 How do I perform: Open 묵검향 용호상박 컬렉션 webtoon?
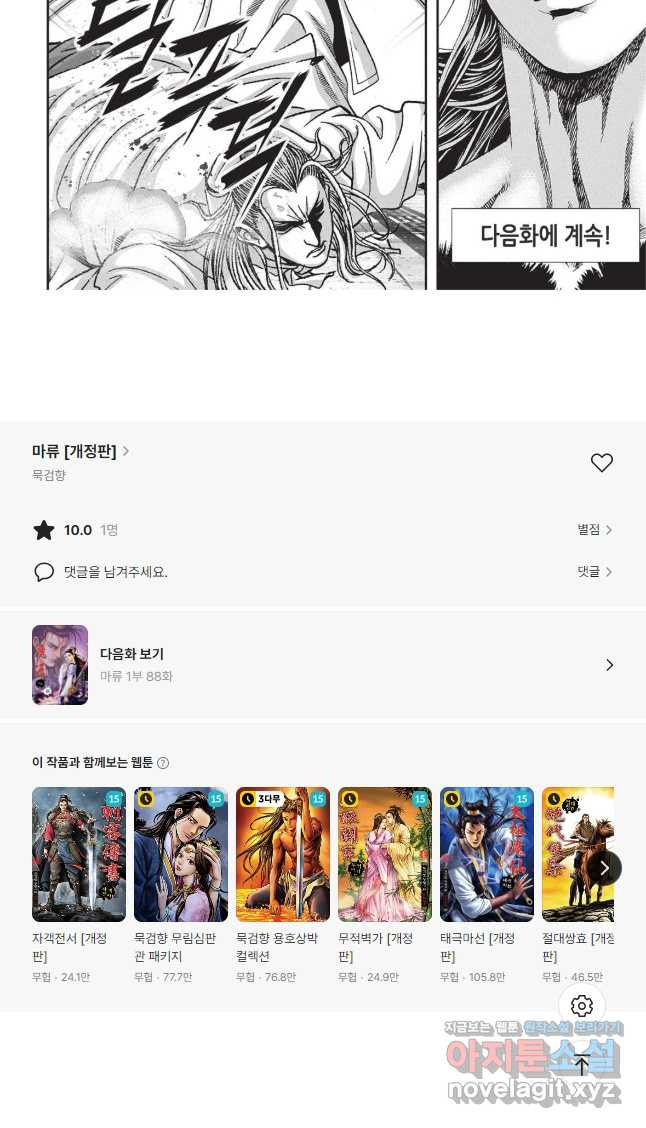pyautogui.click(x=282, y=855)
